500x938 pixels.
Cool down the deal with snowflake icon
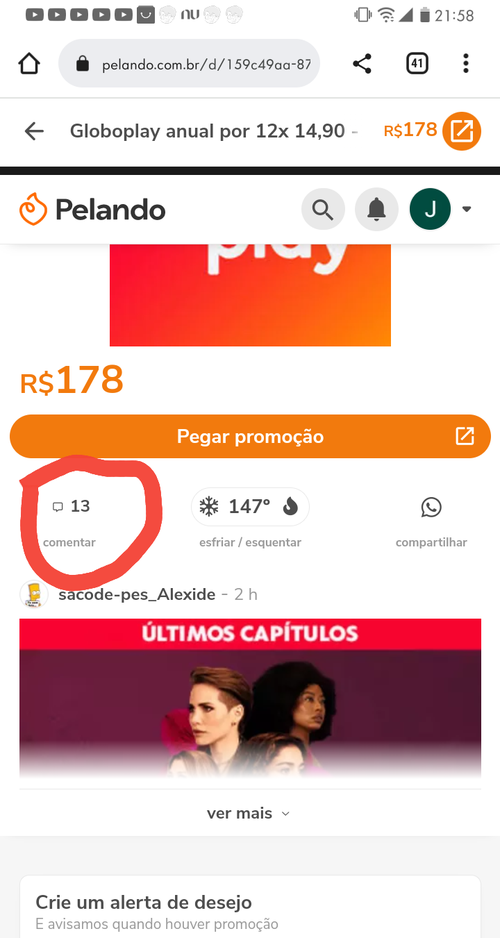click(209, 507)
